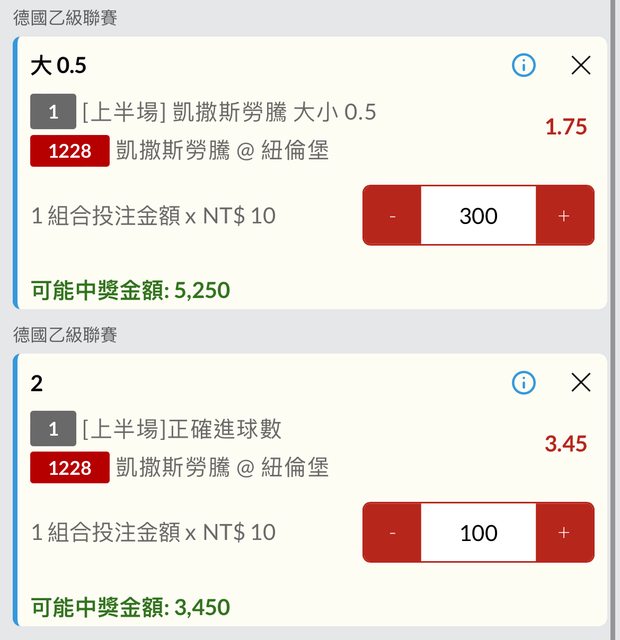This screenshot has width=620, height=640.
Task: Edit the 300 stake amount field
Action: click(x=478, y=216)
